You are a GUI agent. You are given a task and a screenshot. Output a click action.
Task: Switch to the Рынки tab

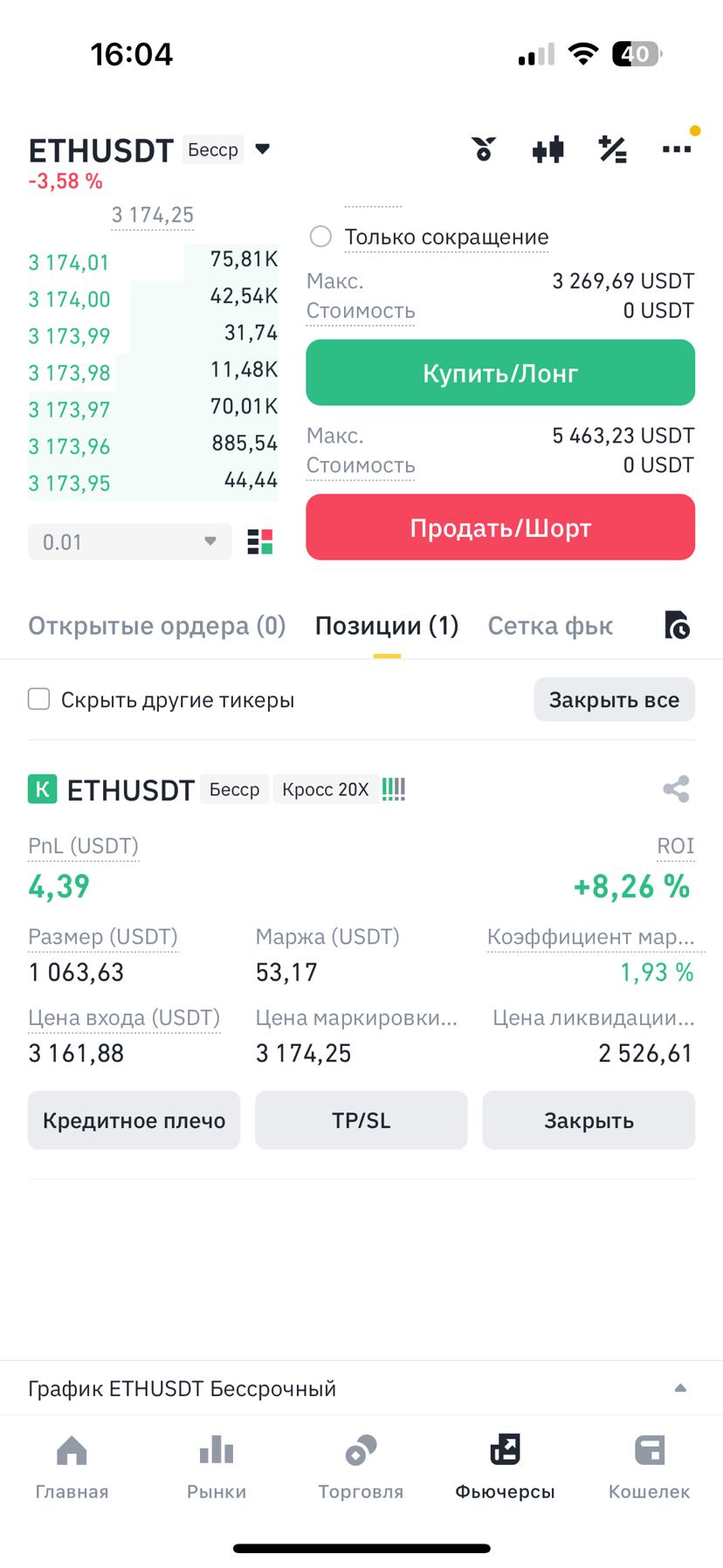217,1467
